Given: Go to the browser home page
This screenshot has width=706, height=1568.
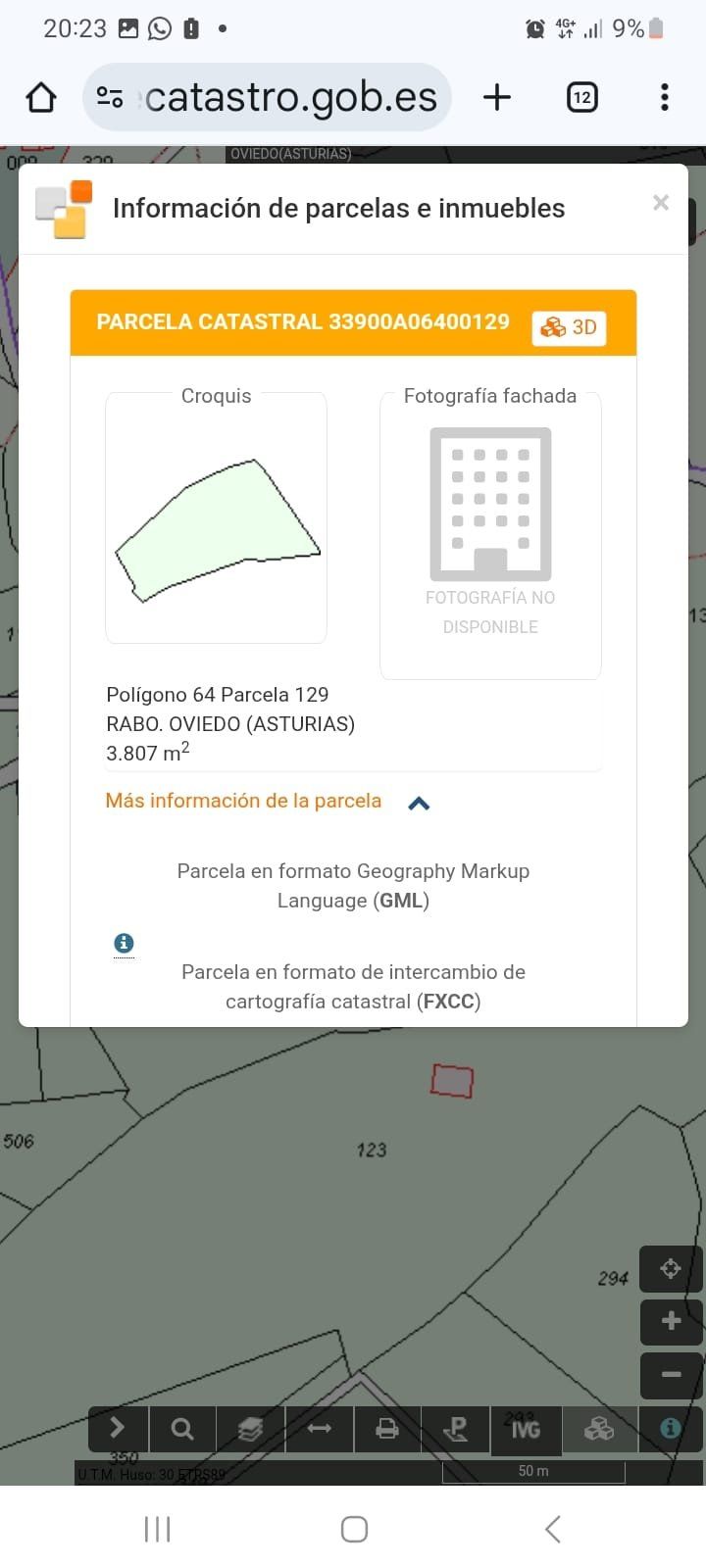Looking at the screenshot, I should click(41, 97).
